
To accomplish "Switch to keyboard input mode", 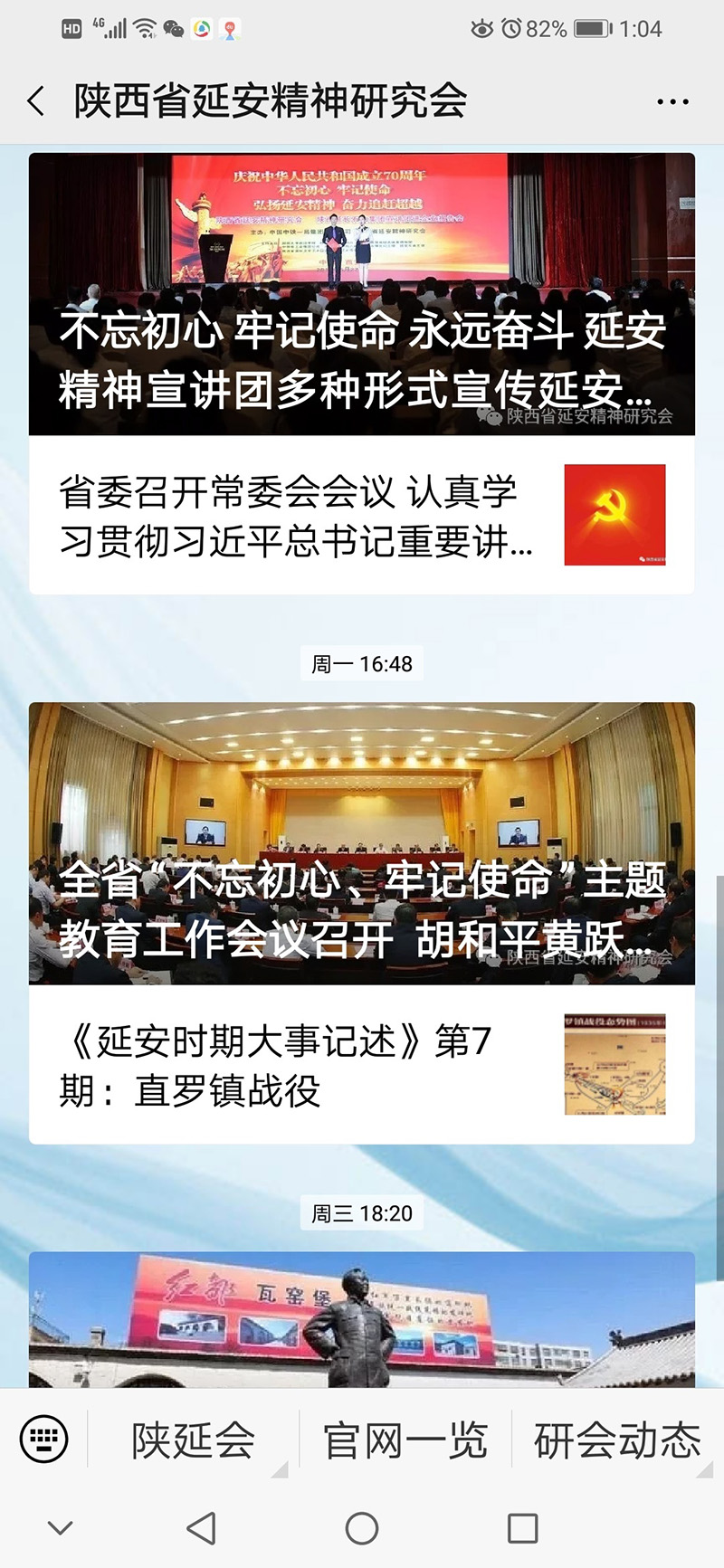I will pos(43,1439).
